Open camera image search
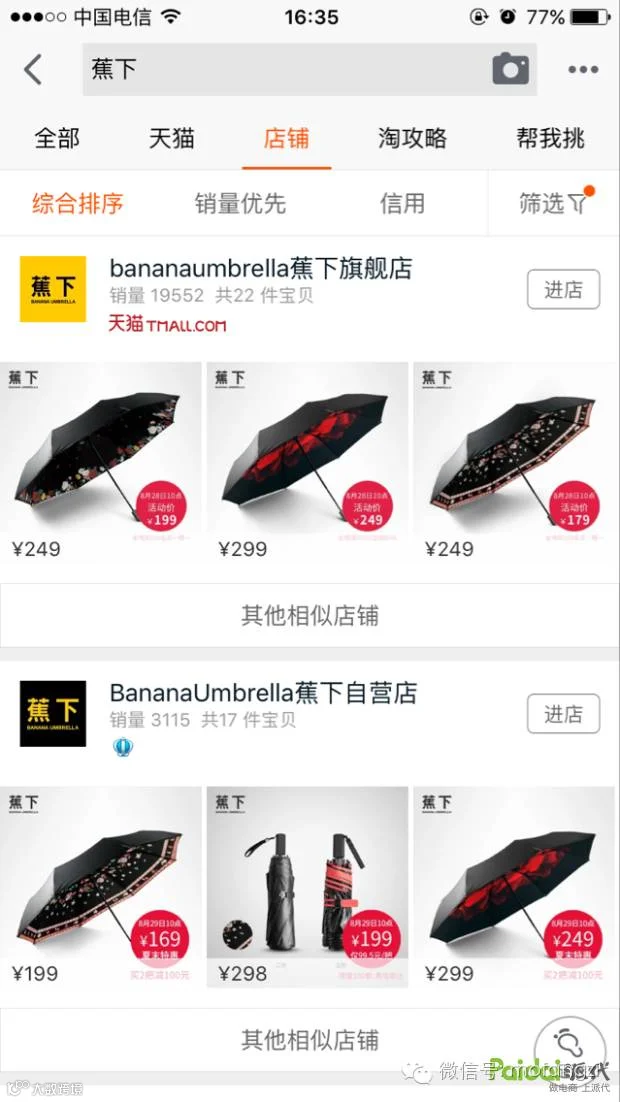Viewport: 620px width, 1102px height. (510, 69)
